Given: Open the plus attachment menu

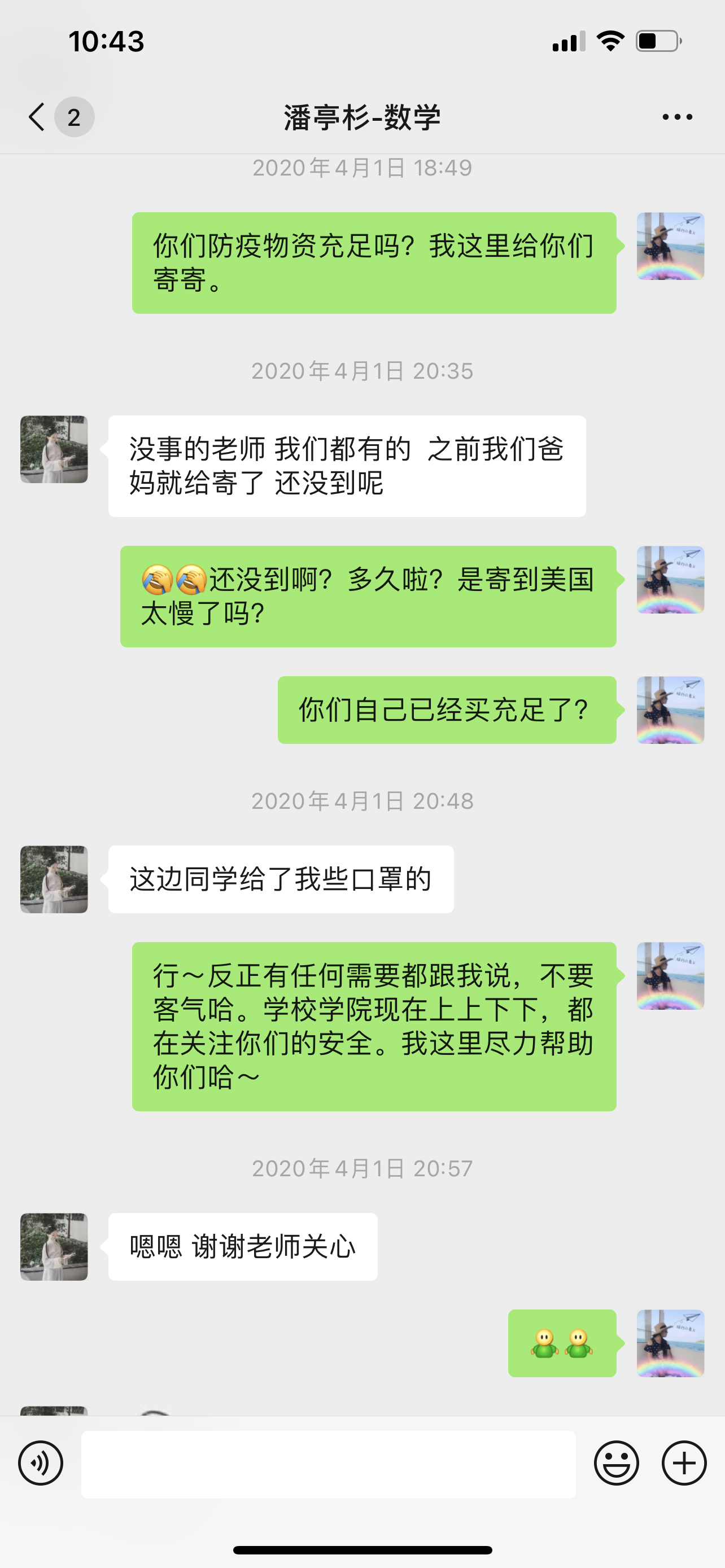Looking at the screenshot, I should point(684,1464).
